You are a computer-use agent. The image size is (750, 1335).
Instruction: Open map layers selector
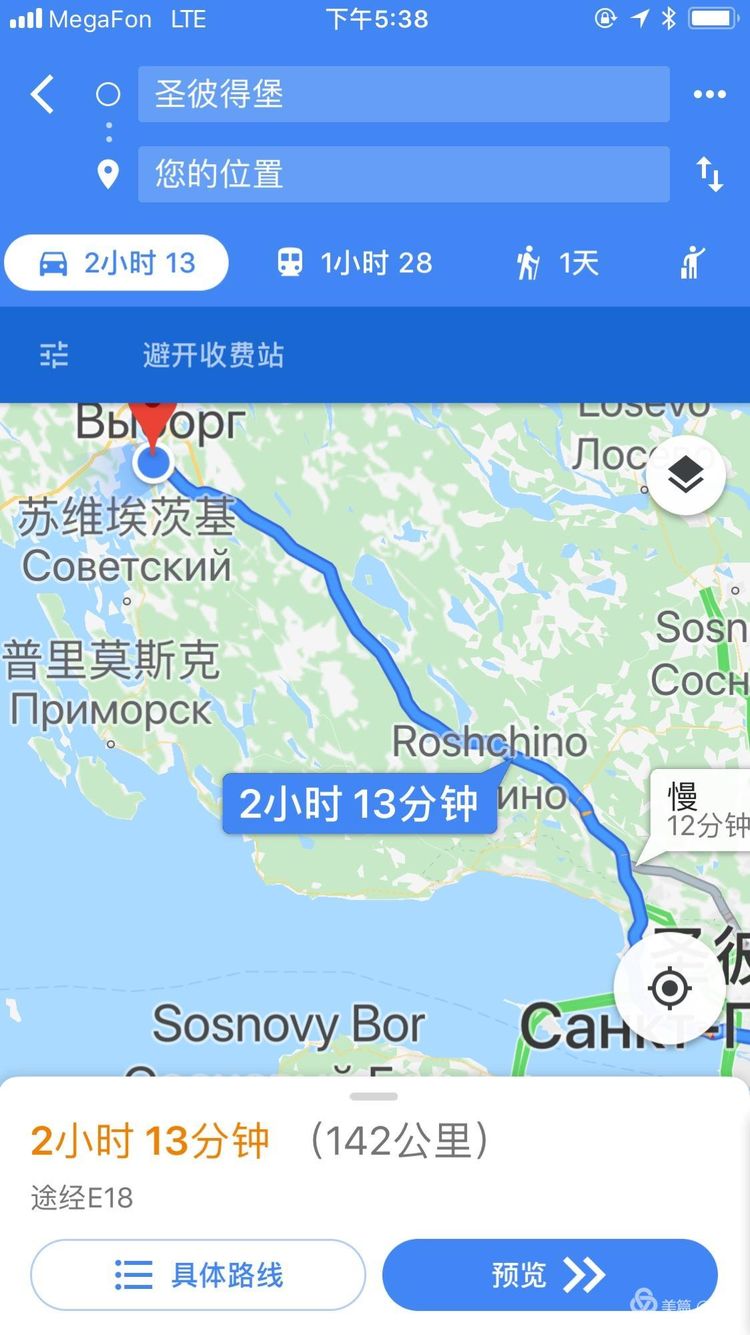pos(685,475)
